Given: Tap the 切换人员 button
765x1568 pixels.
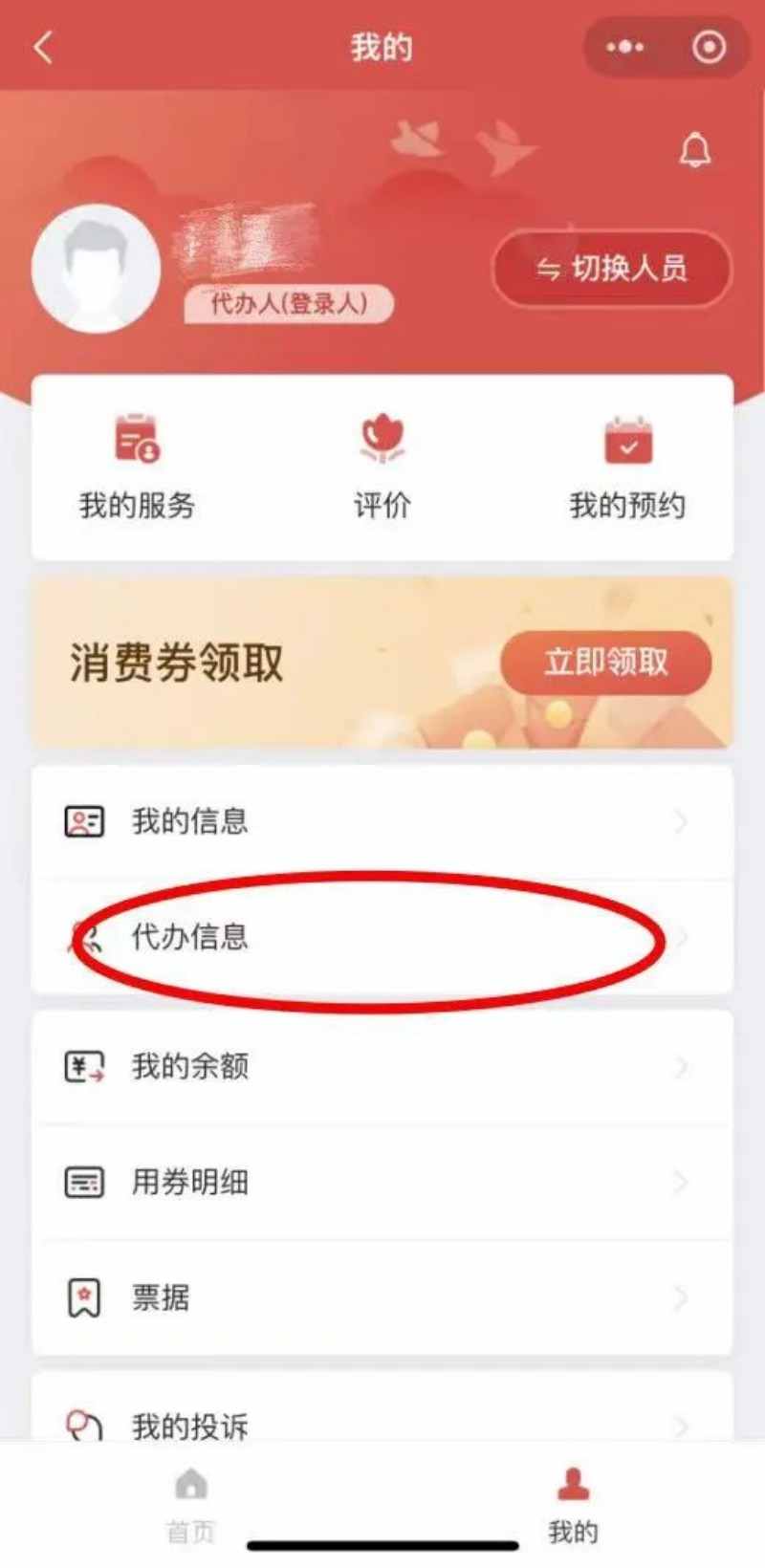Looking at the screenshot, I should click(612, 269).
